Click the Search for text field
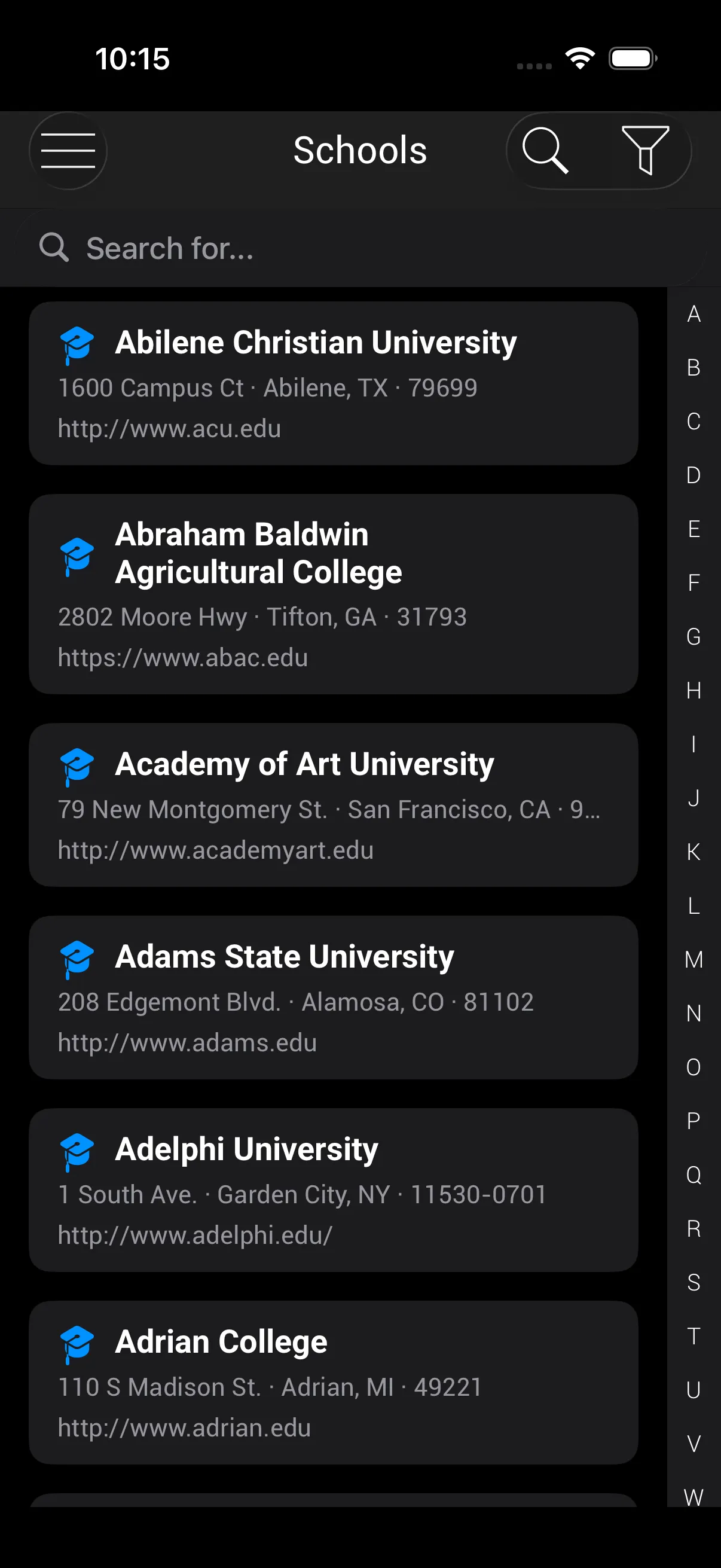The height and width of the screenshot is (1568, 721). point(243,247)
